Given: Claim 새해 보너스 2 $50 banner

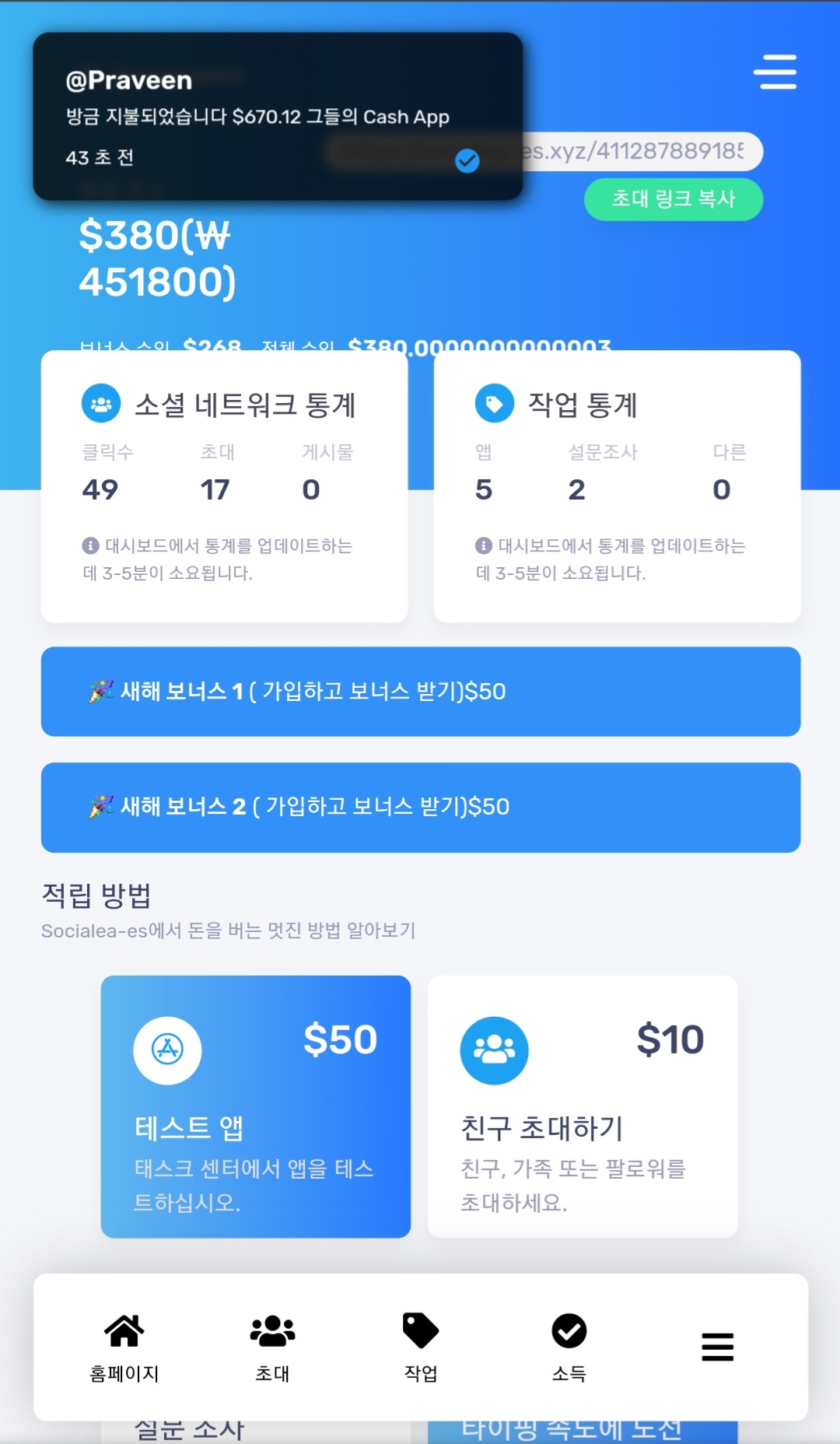Looking at the screenshot, I should pos(420,807).
